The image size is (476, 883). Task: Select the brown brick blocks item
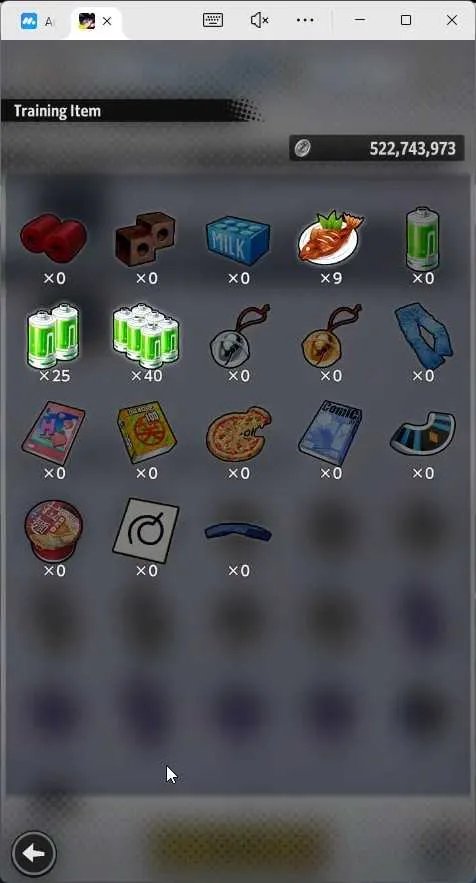click(x=145, y=238)
